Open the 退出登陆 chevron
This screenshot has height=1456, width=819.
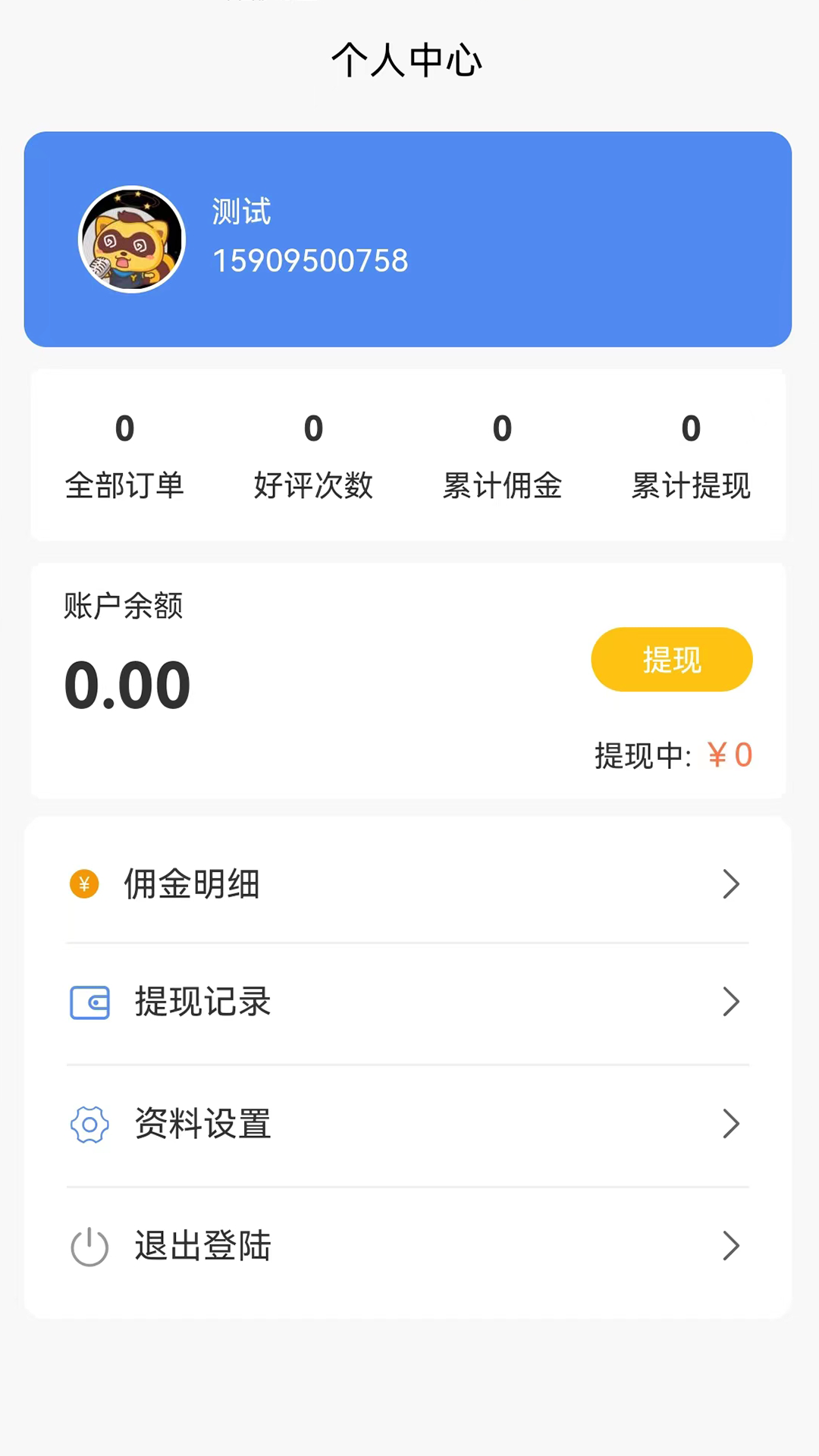tap(730, 1246)
